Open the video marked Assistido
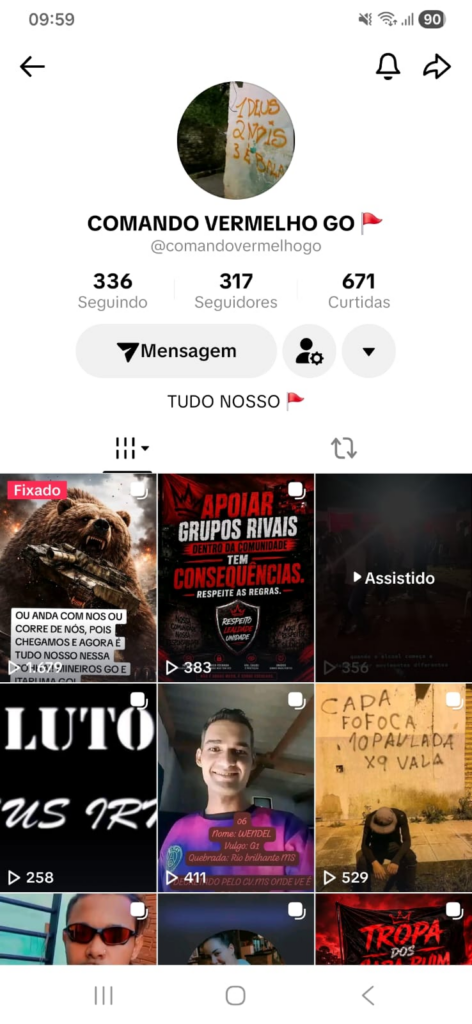 pyautogui.click(x=394, y=577)
